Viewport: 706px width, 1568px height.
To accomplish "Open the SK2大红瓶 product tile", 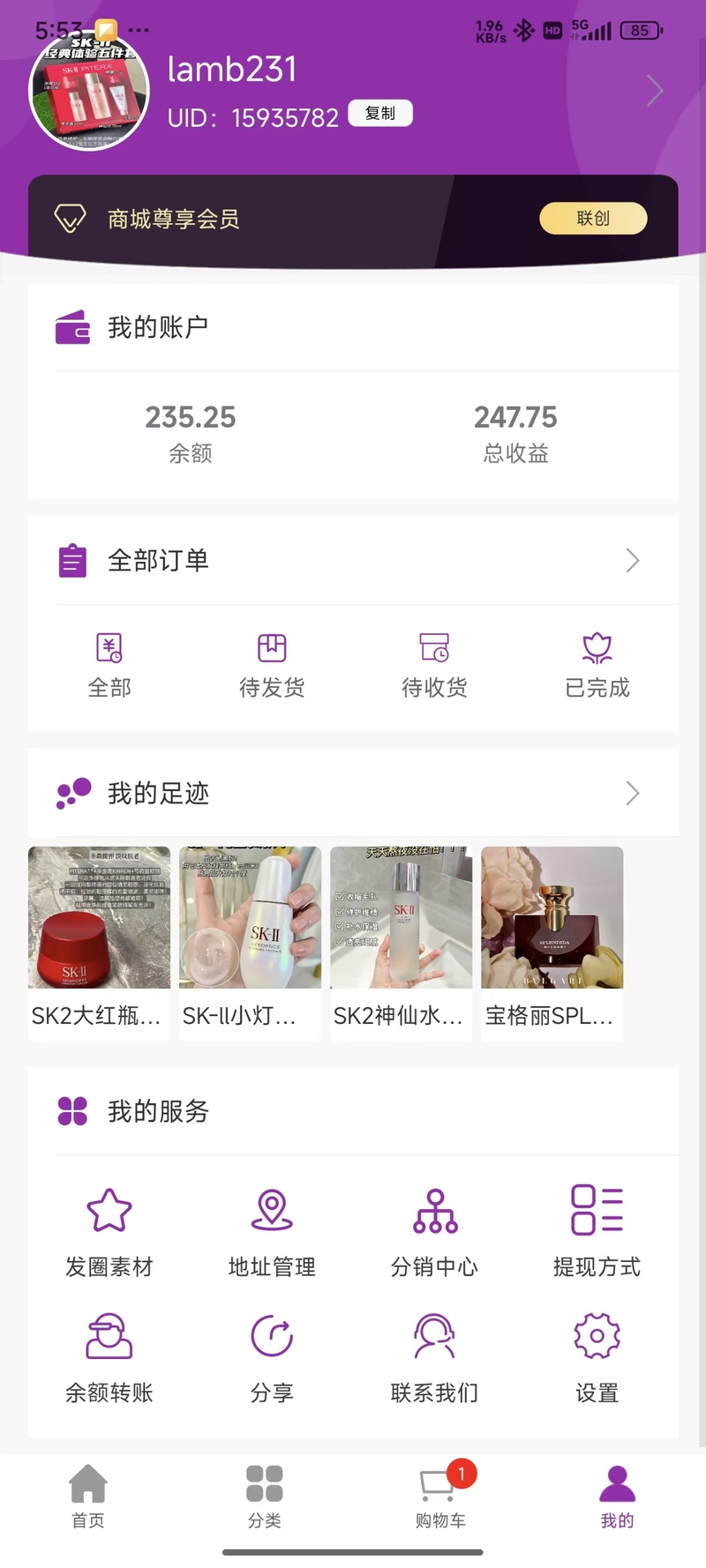I will click(x=99, y=942).
